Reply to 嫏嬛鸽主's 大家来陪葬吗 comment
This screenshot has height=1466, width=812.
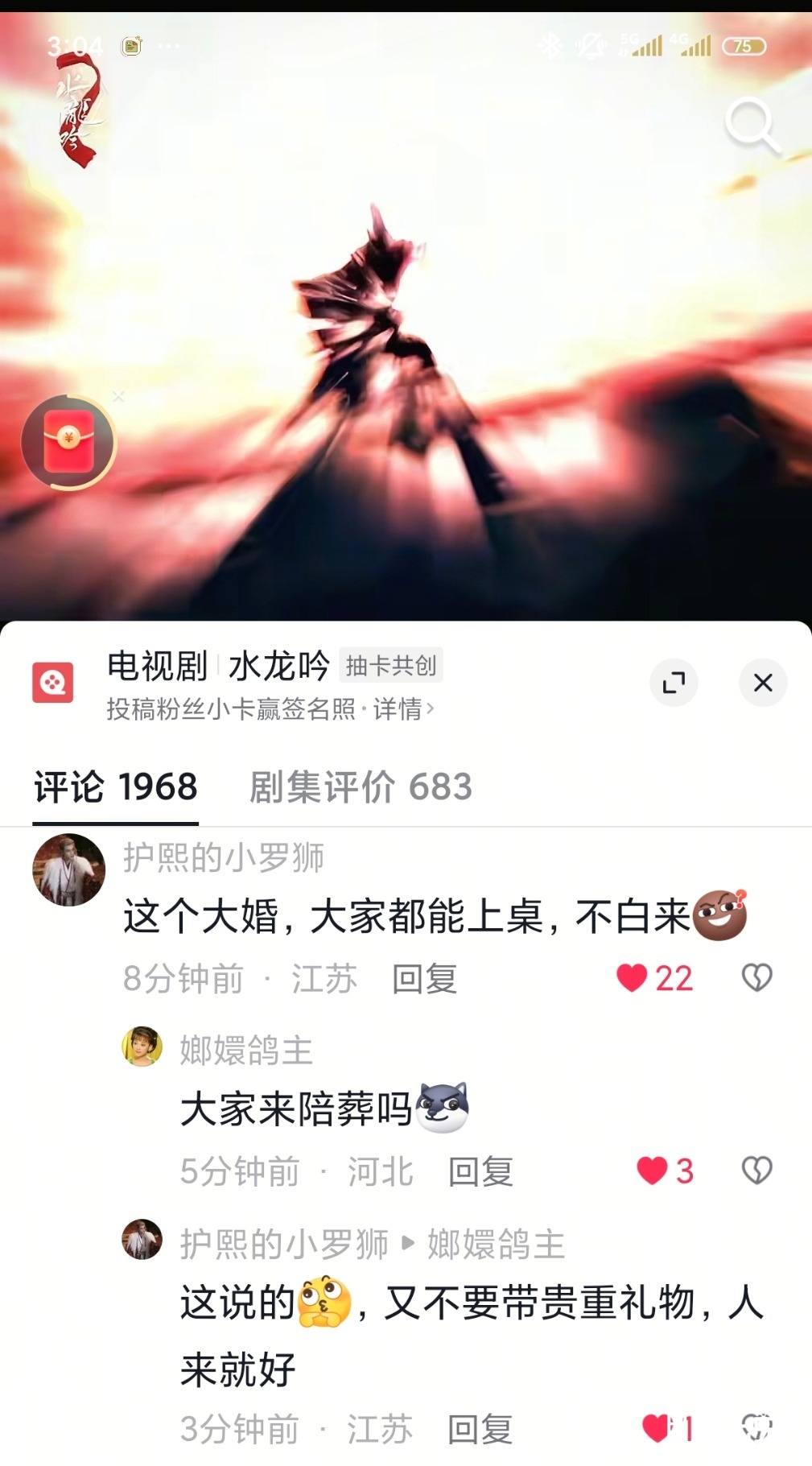coord(480,1171)
